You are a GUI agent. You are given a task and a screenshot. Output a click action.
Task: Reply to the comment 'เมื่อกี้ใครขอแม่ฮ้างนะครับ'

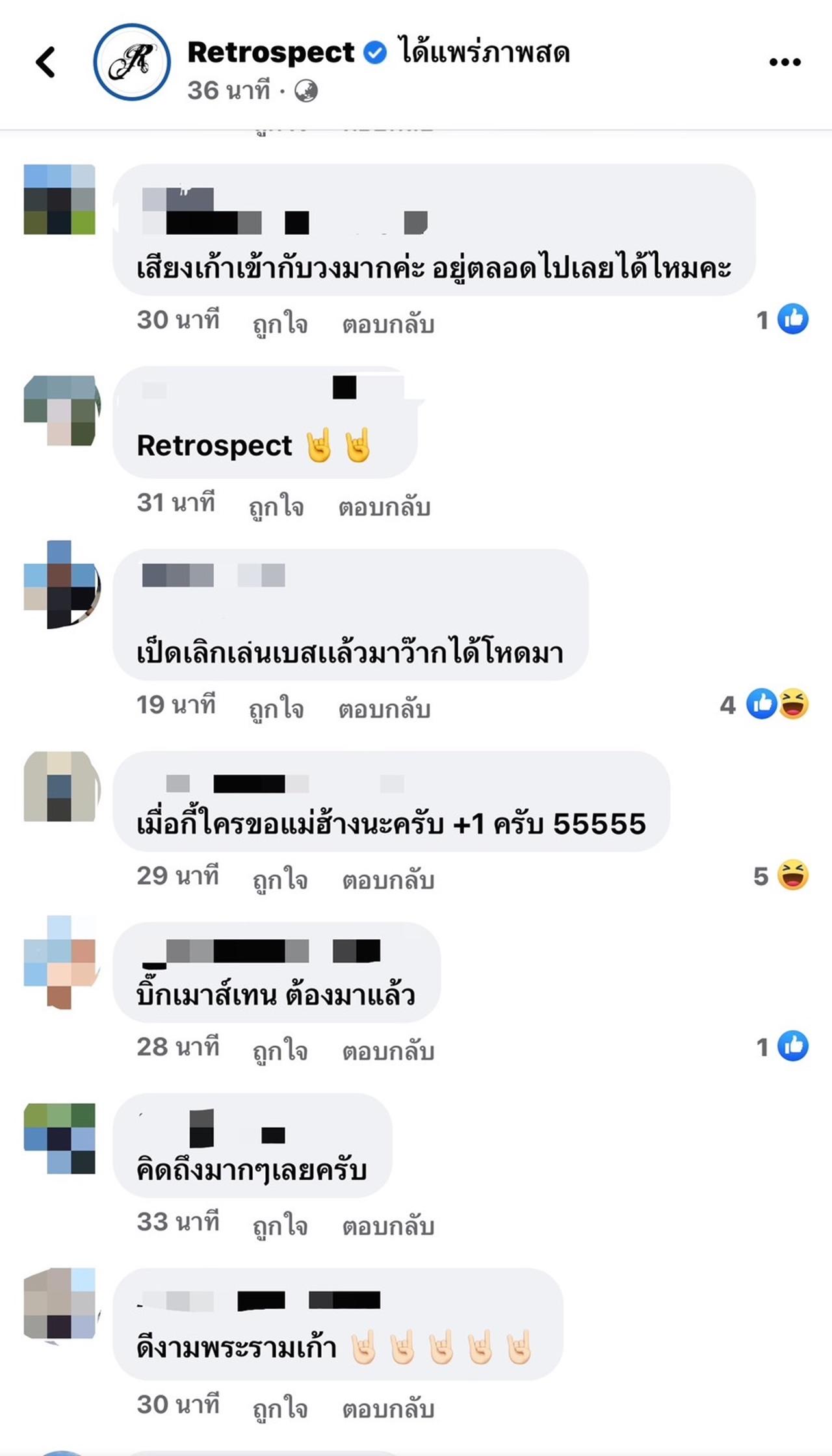coord(388,879)
